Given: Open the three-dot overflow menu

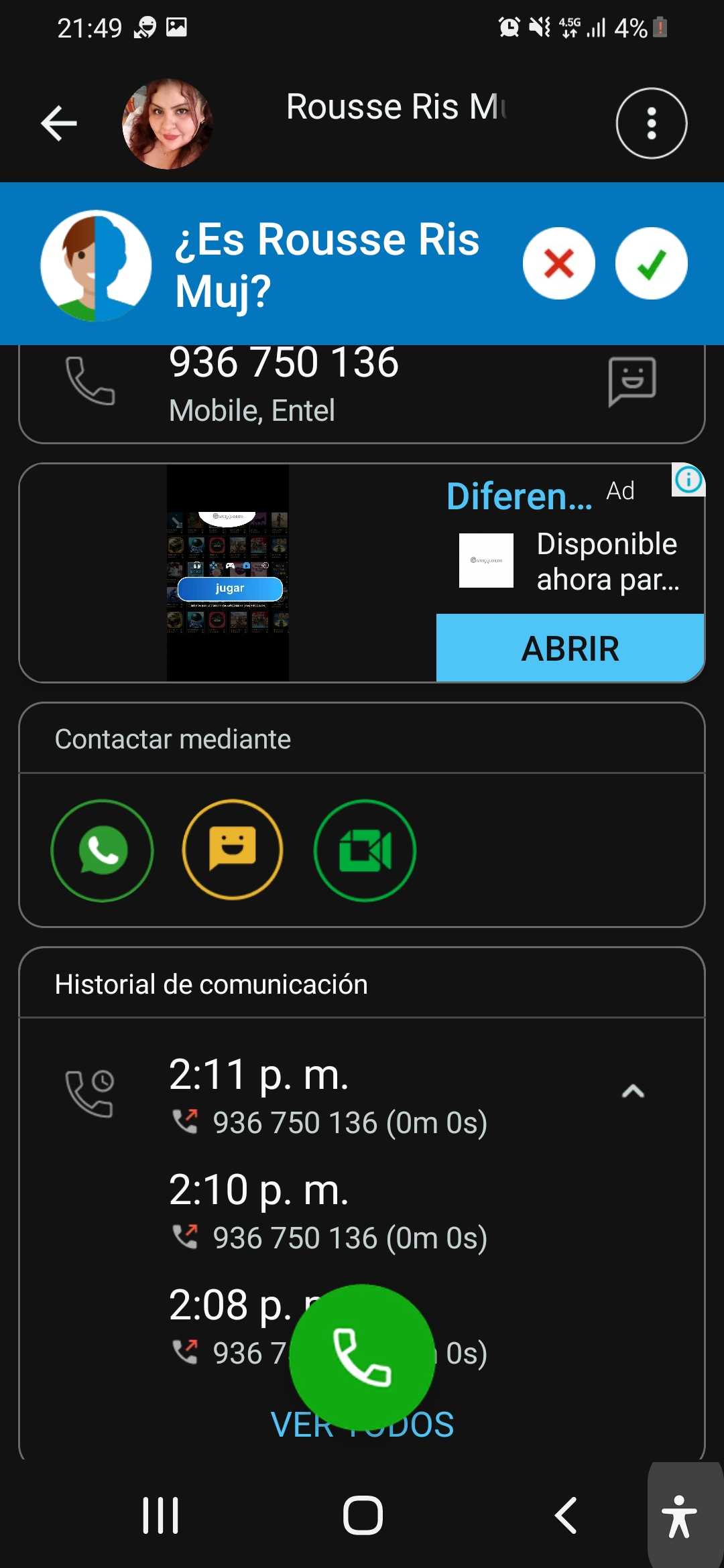Looking at the screenshot, I should pos(651,123).
